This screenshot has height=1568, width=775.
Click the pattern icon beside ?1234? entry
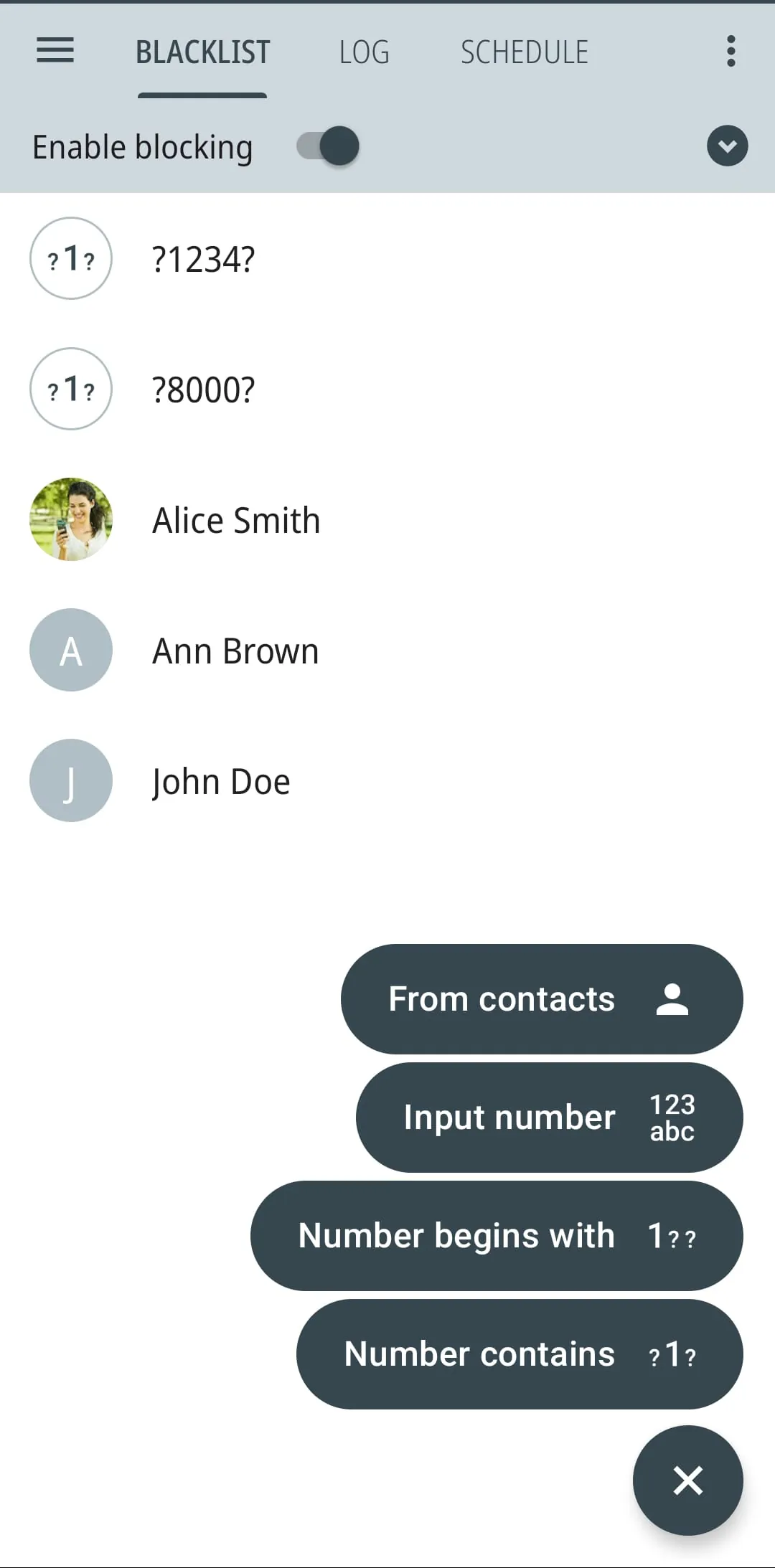click(x=70, y=260)
